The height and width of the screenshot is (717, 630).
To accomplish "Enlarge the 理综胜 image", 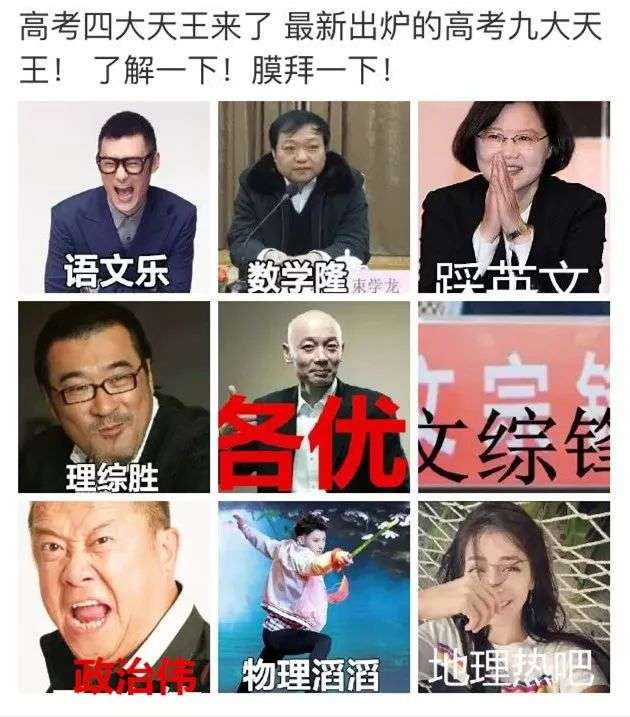I will pyautogui.click(x=114, y=397).
